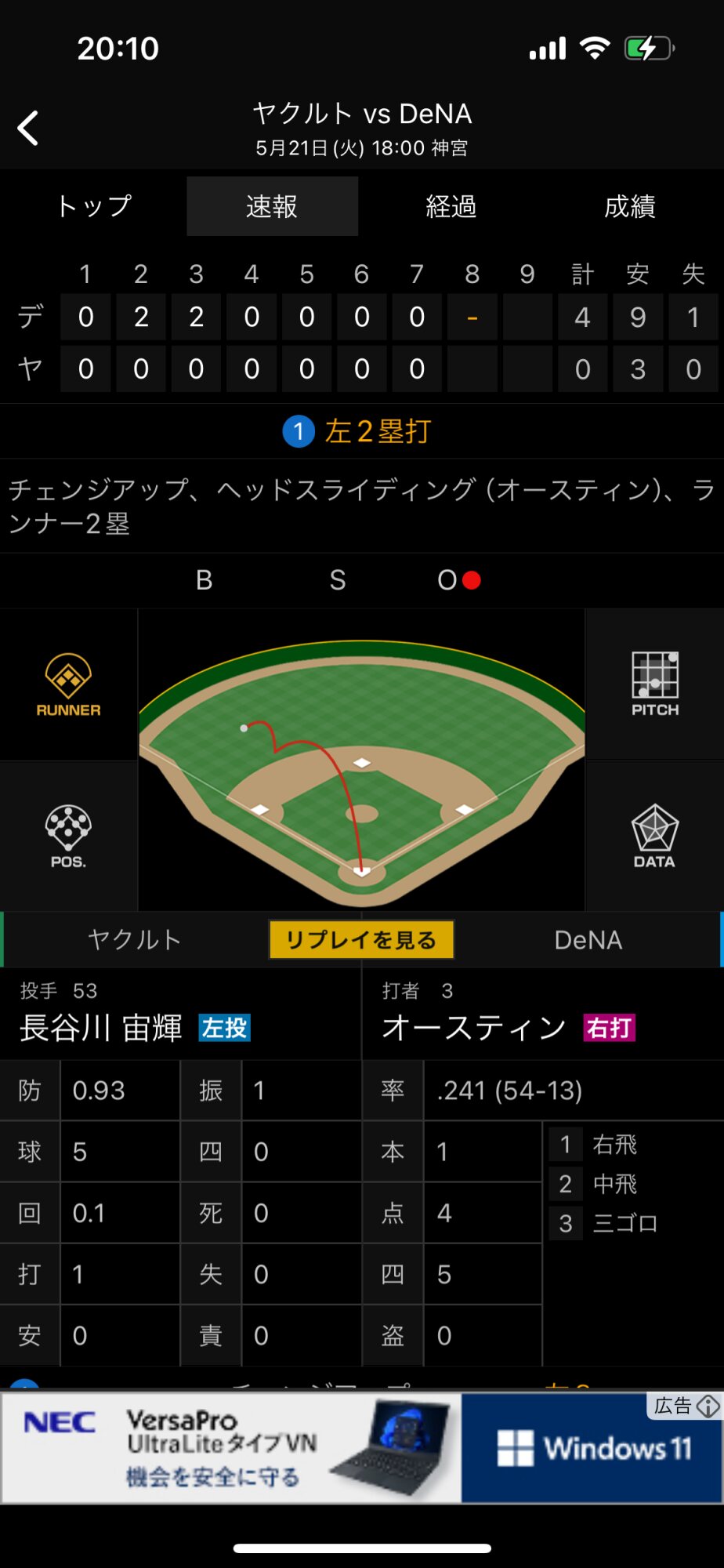View the 成績 tab
Viewport: 724px width, 1568px height.
point(629,206)
